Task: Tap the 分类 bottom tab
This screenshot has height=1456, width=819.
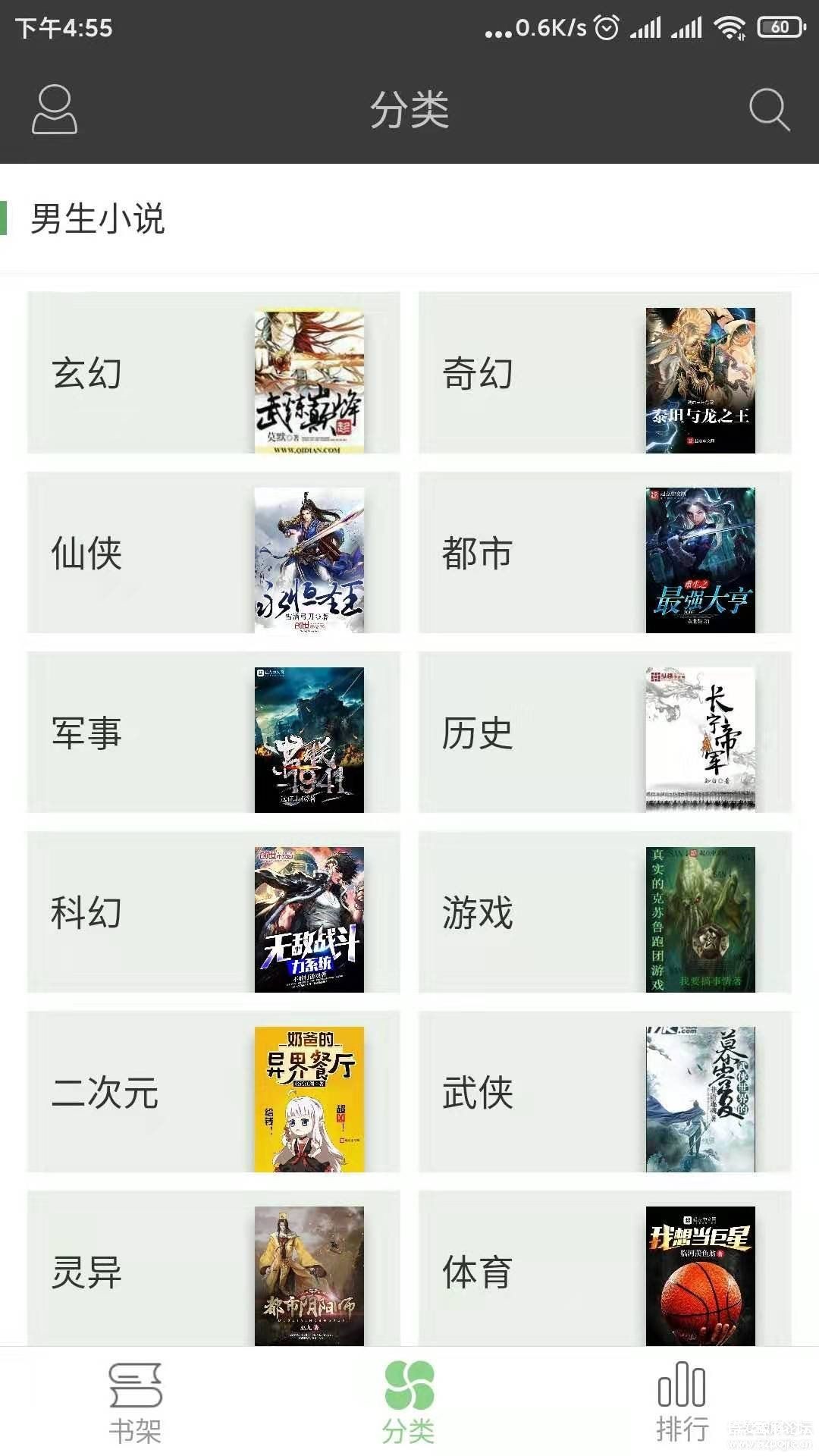Action: click(409, 1403)
